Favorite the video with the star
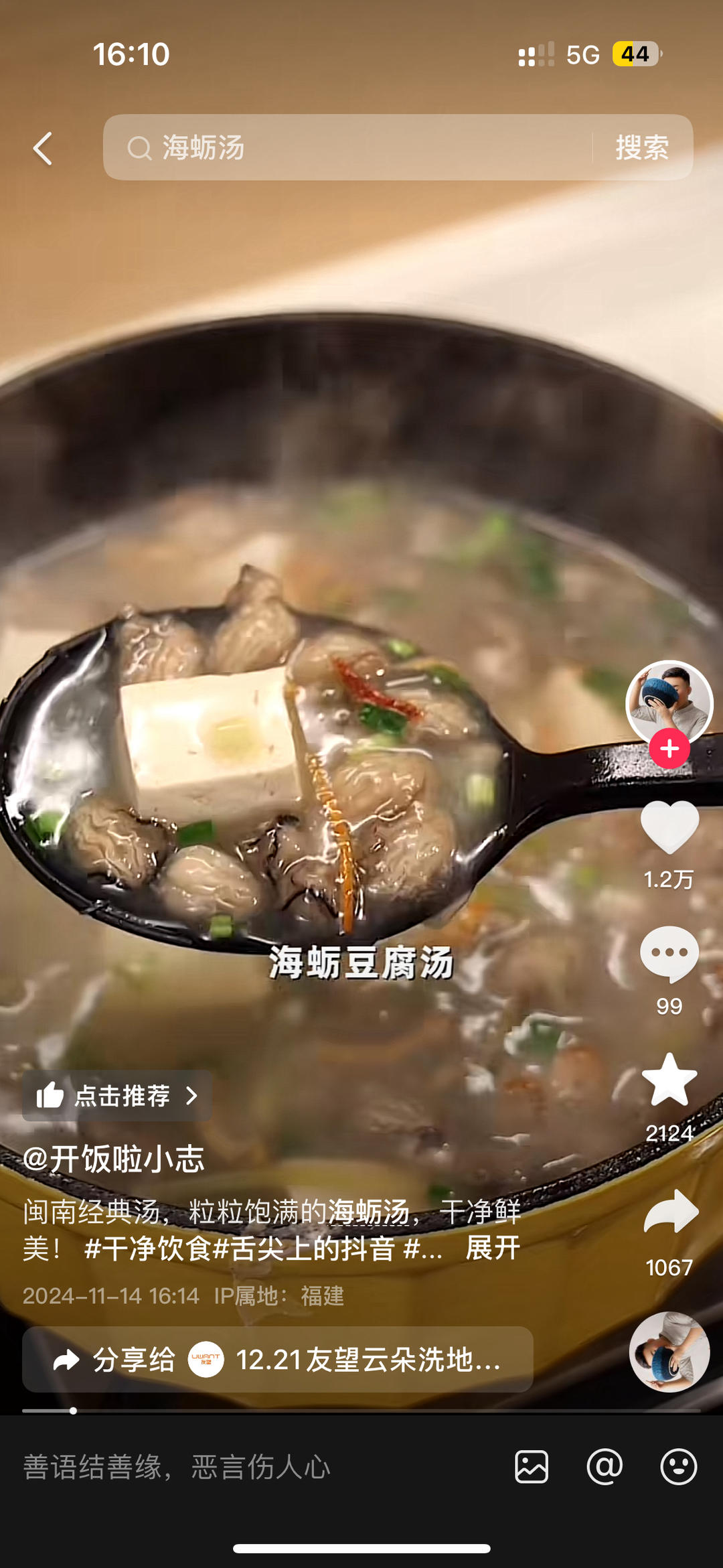The image size is (723, 1568). (669, 1080)
